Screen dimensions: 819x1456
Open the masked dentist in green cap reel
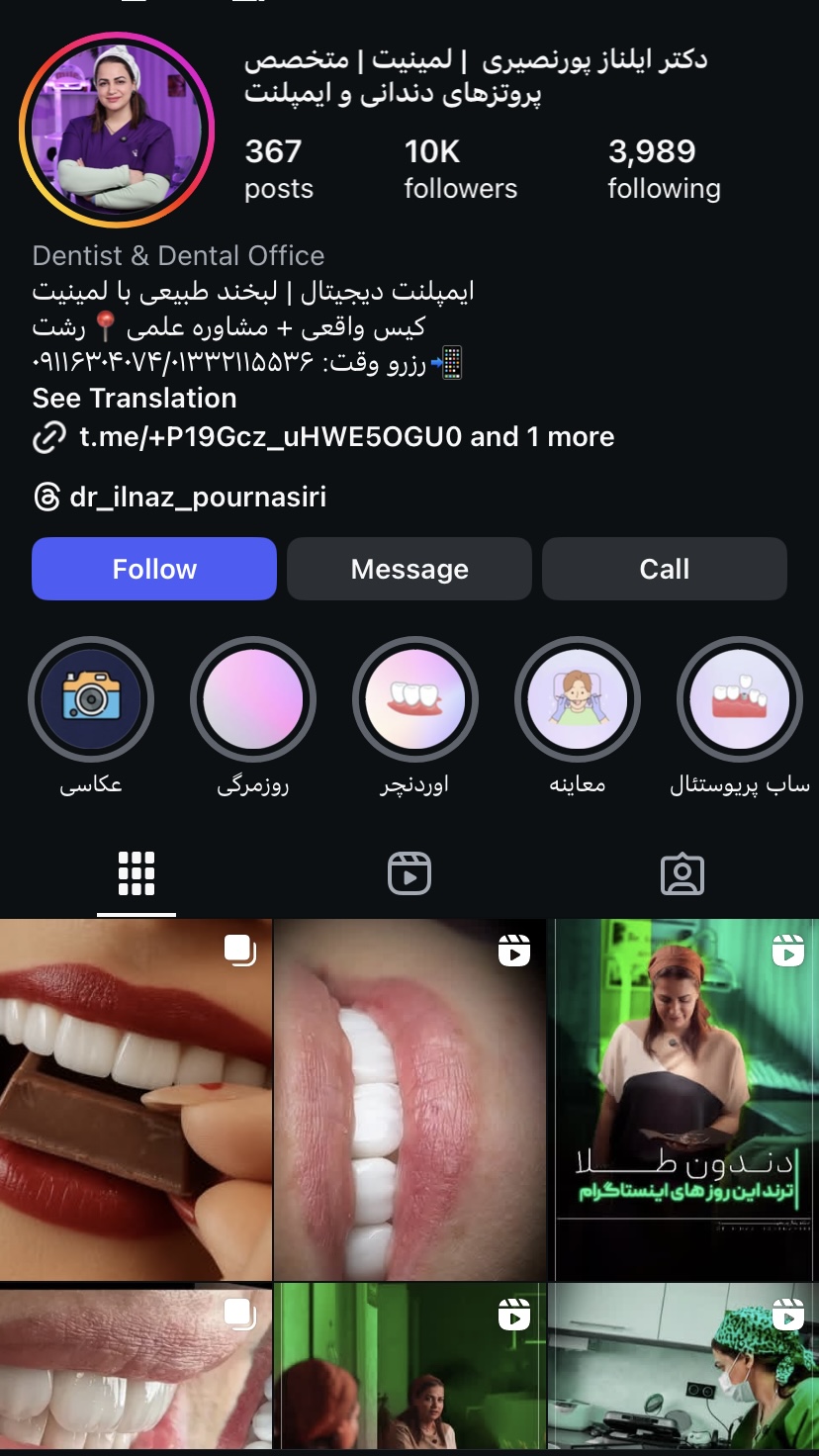point(683,1370)
